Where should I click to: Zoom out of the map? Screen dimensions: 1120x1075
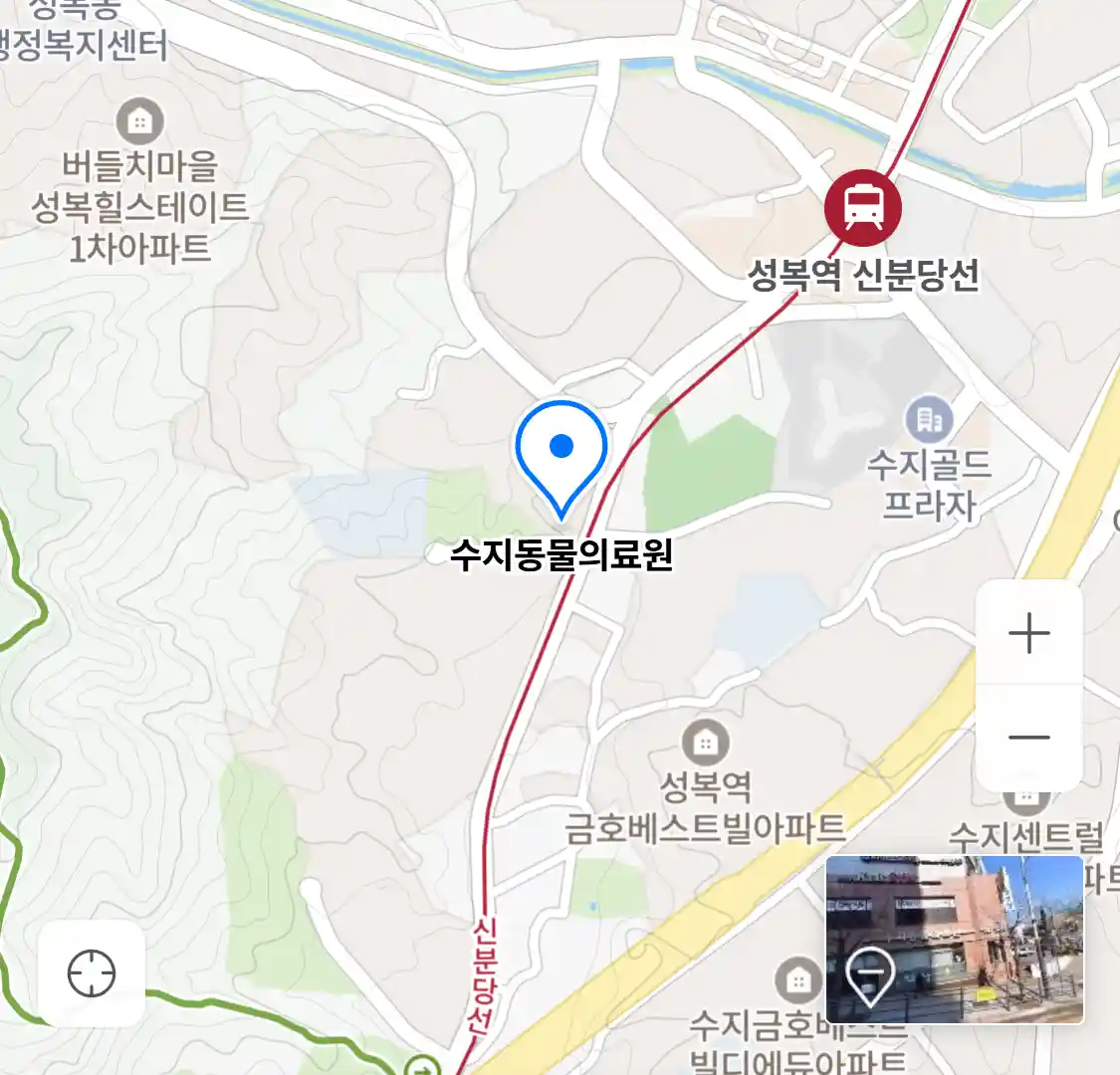1028,738
